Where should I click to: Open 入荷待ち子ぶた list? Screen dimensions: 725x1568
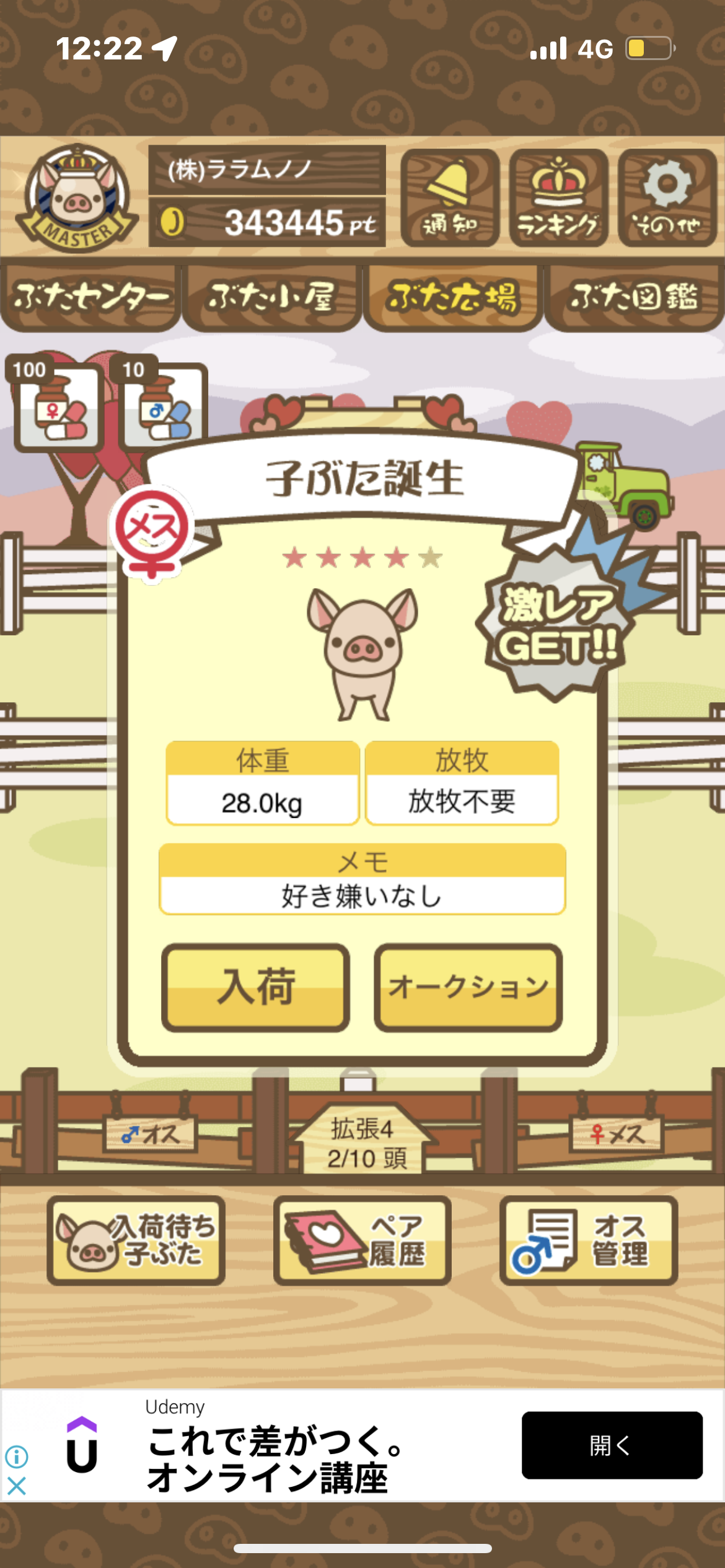(136, 1240)
